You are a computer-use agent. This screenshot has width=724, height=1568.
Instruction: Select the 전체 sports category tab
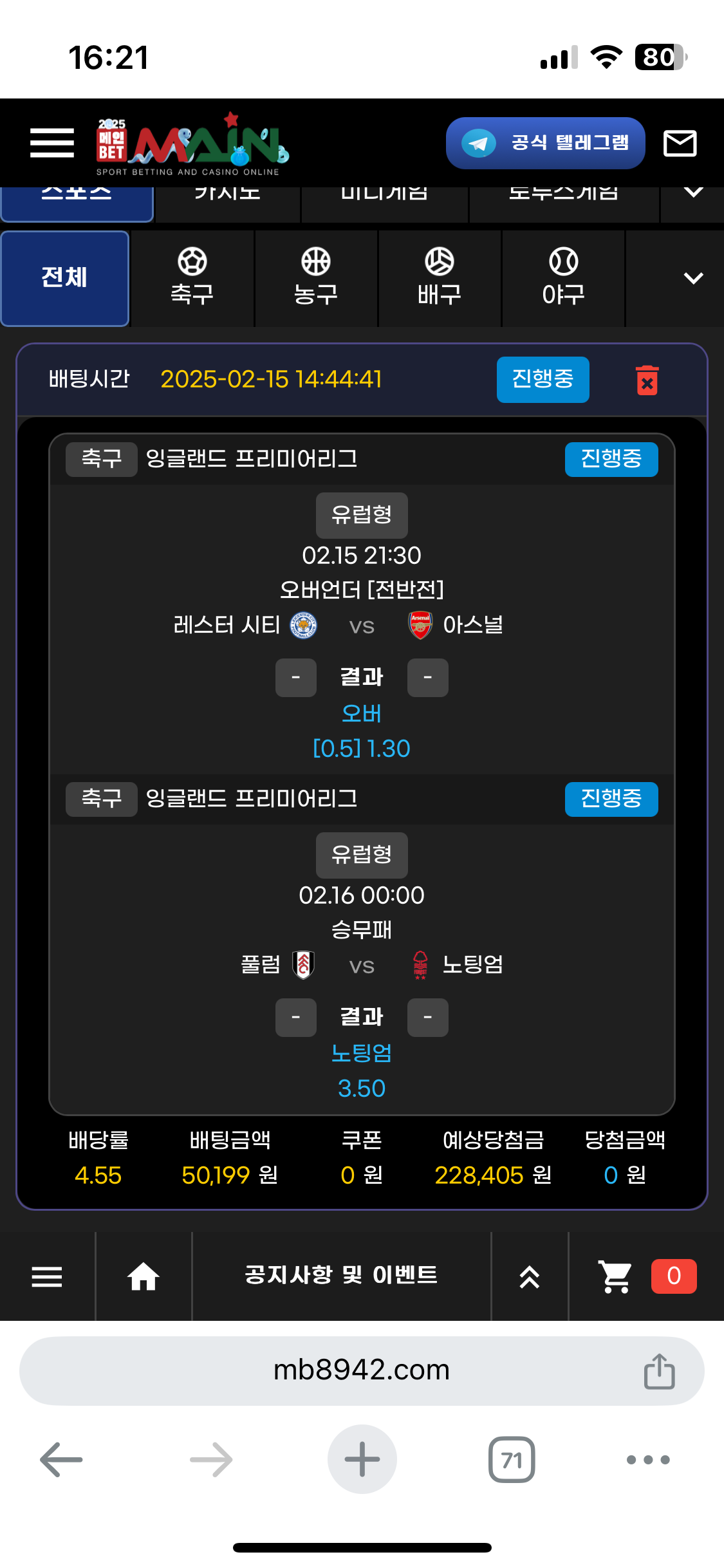pos(65,278)
